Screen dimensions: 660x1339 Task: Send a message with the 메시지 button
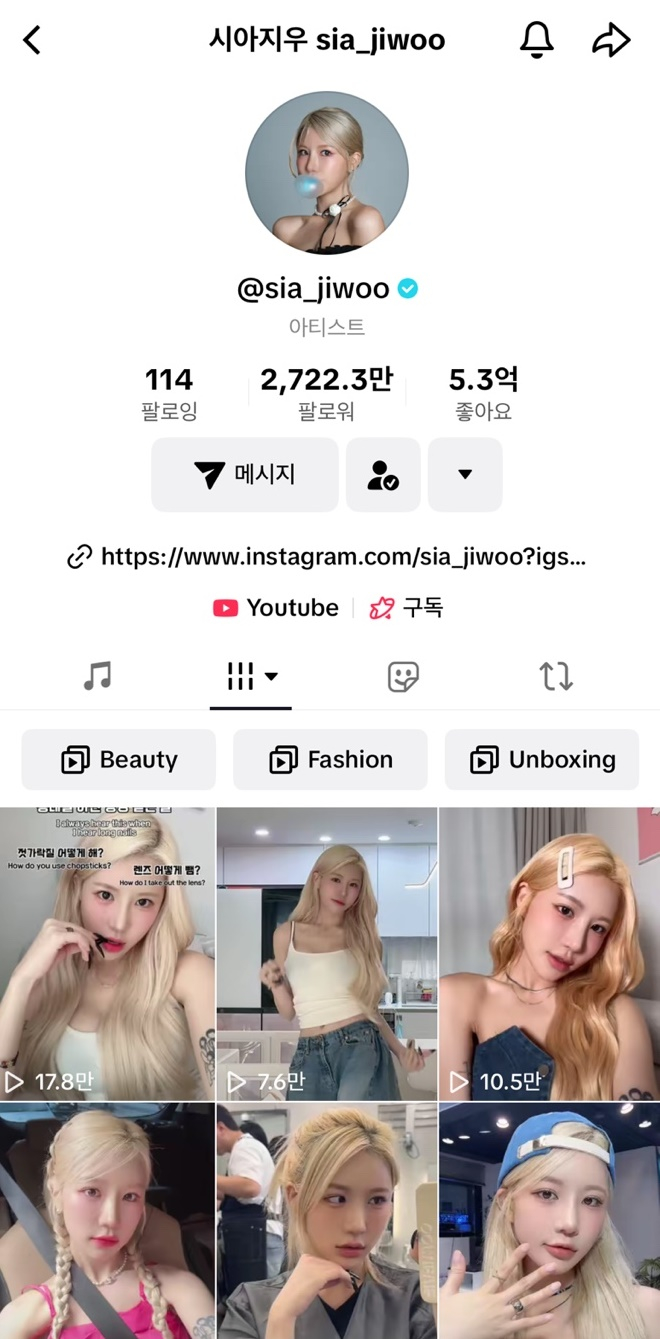tap(245, 474)
